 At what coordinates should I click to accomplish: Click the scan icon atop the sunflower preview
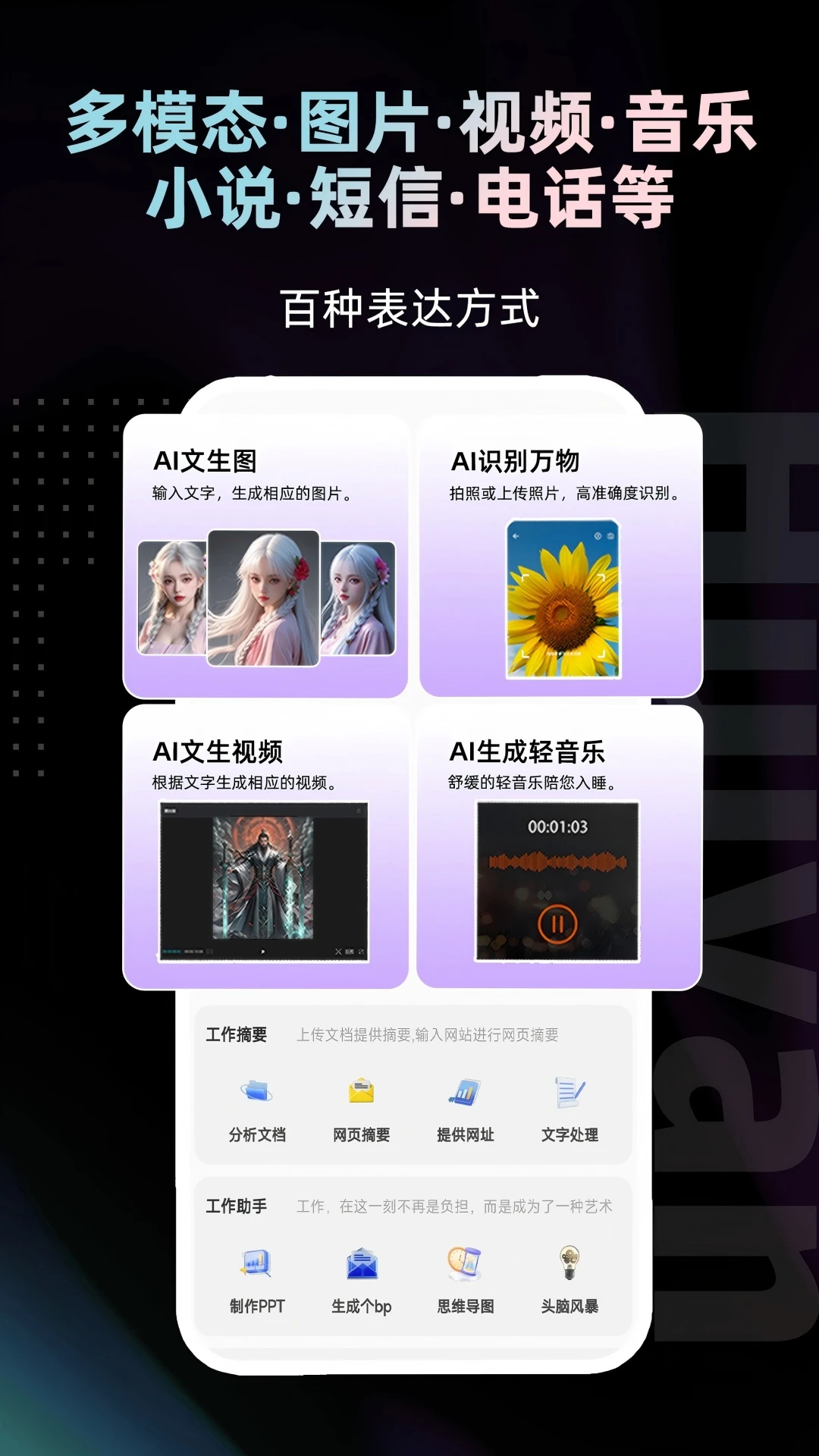point(598,536)
